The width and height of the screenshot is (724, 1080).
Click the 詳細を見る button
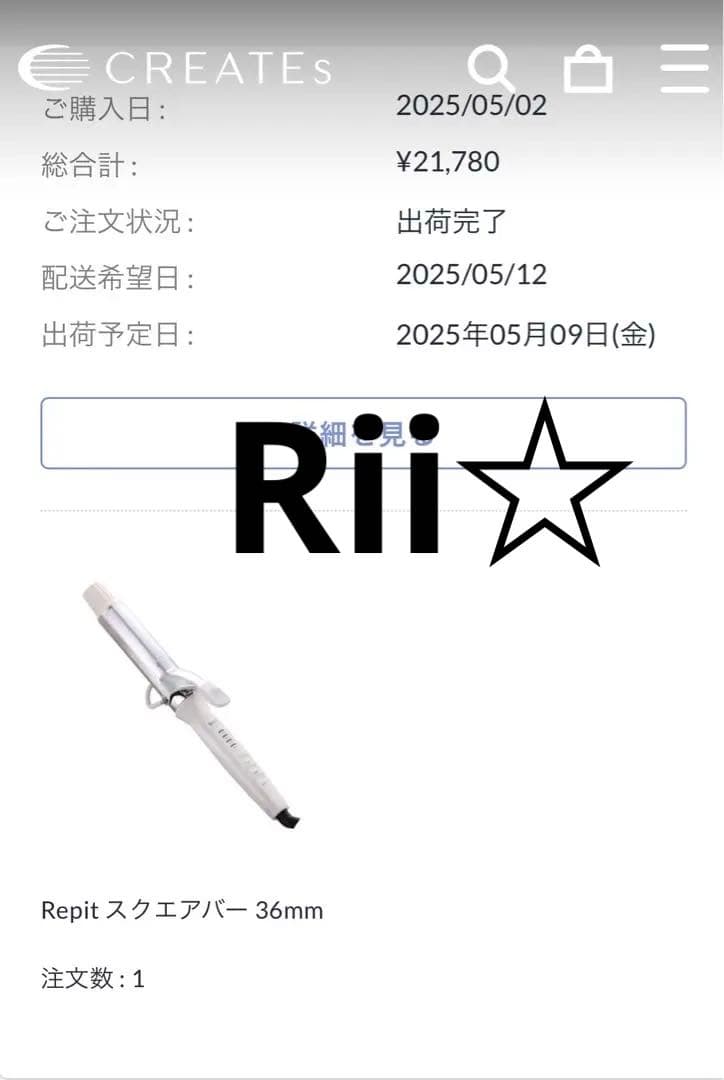[361, 433]
